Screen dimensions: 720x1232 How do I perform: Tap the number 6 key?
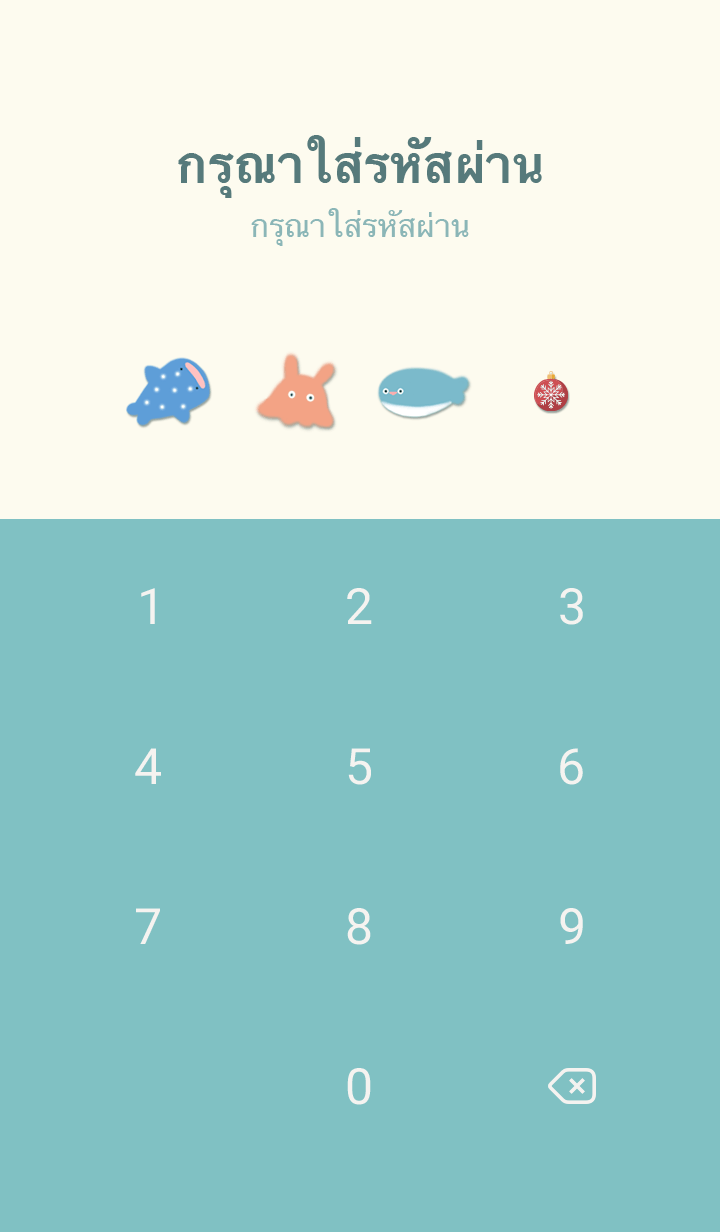[x=571, y=767]
